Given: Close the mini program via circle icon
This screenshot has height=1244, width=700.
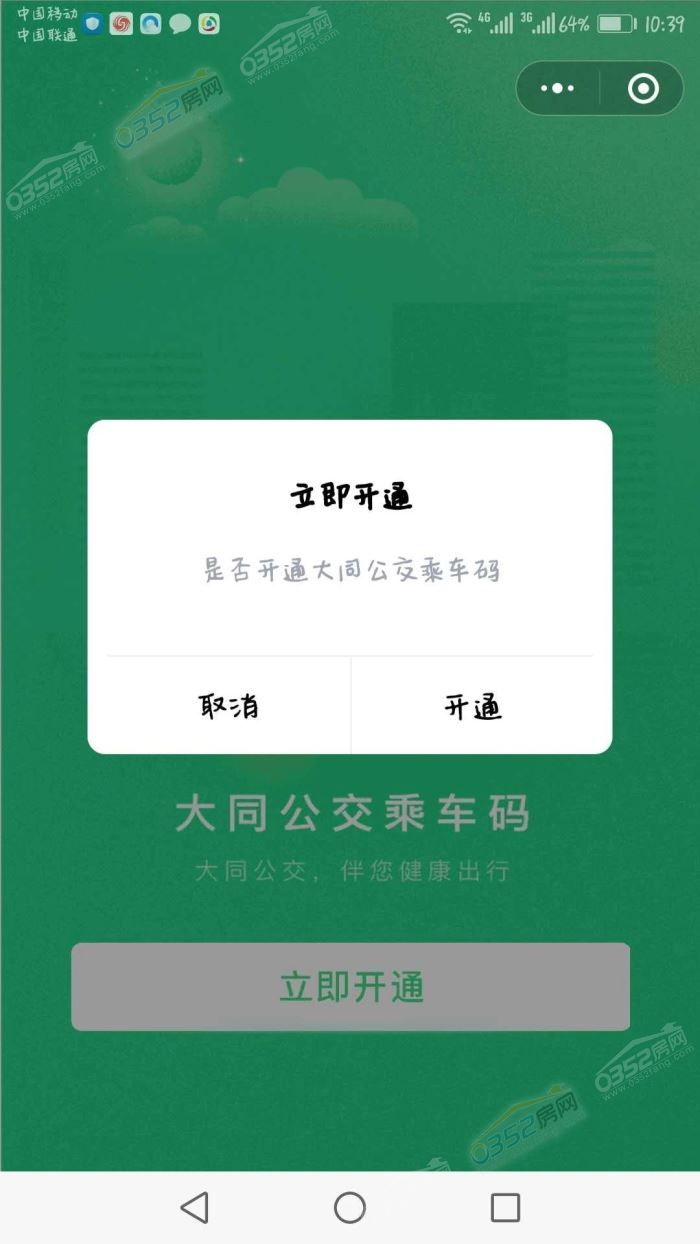Looking at the screenshot, I should pyautogui.click(x=643, y=89).
